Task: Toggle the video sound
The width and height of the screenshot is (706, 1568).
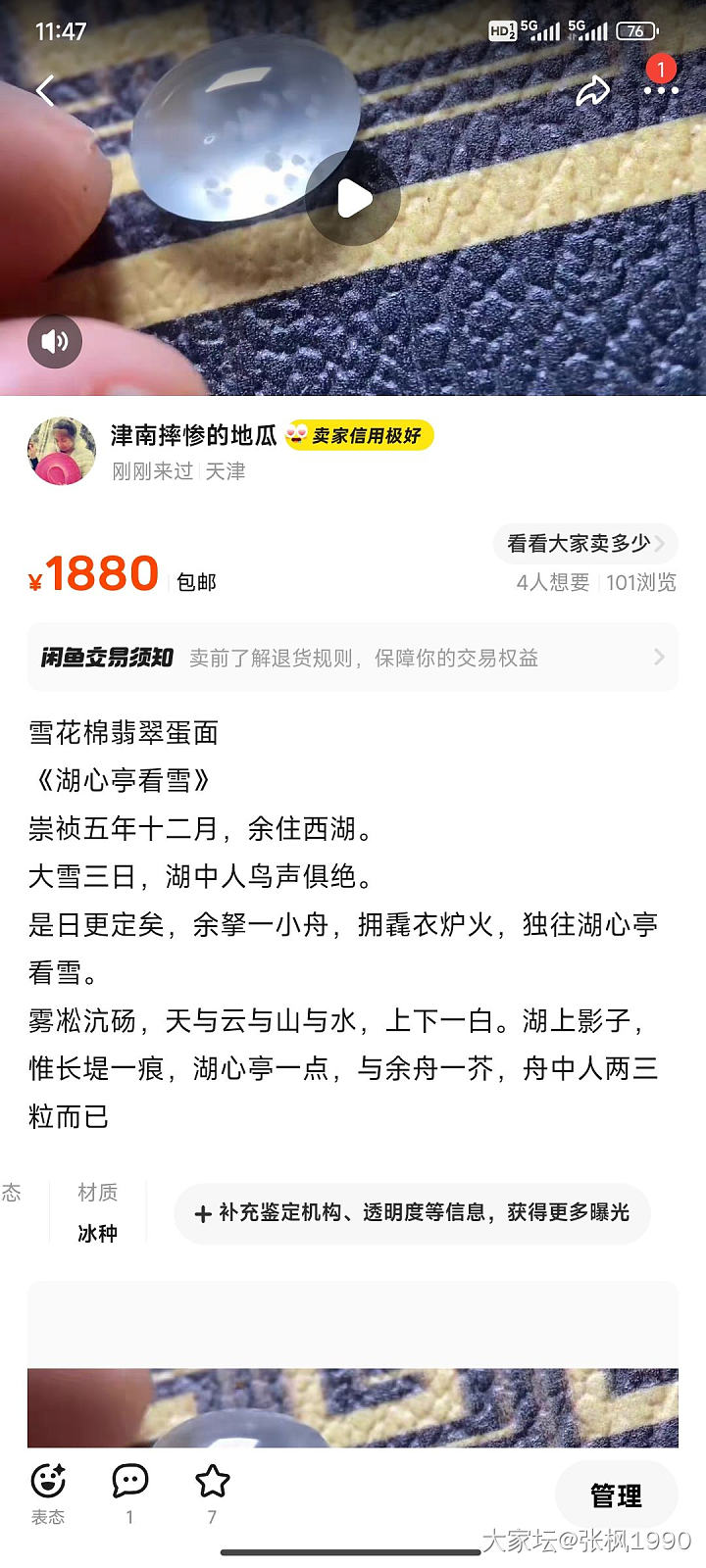Action: (55, 341)
